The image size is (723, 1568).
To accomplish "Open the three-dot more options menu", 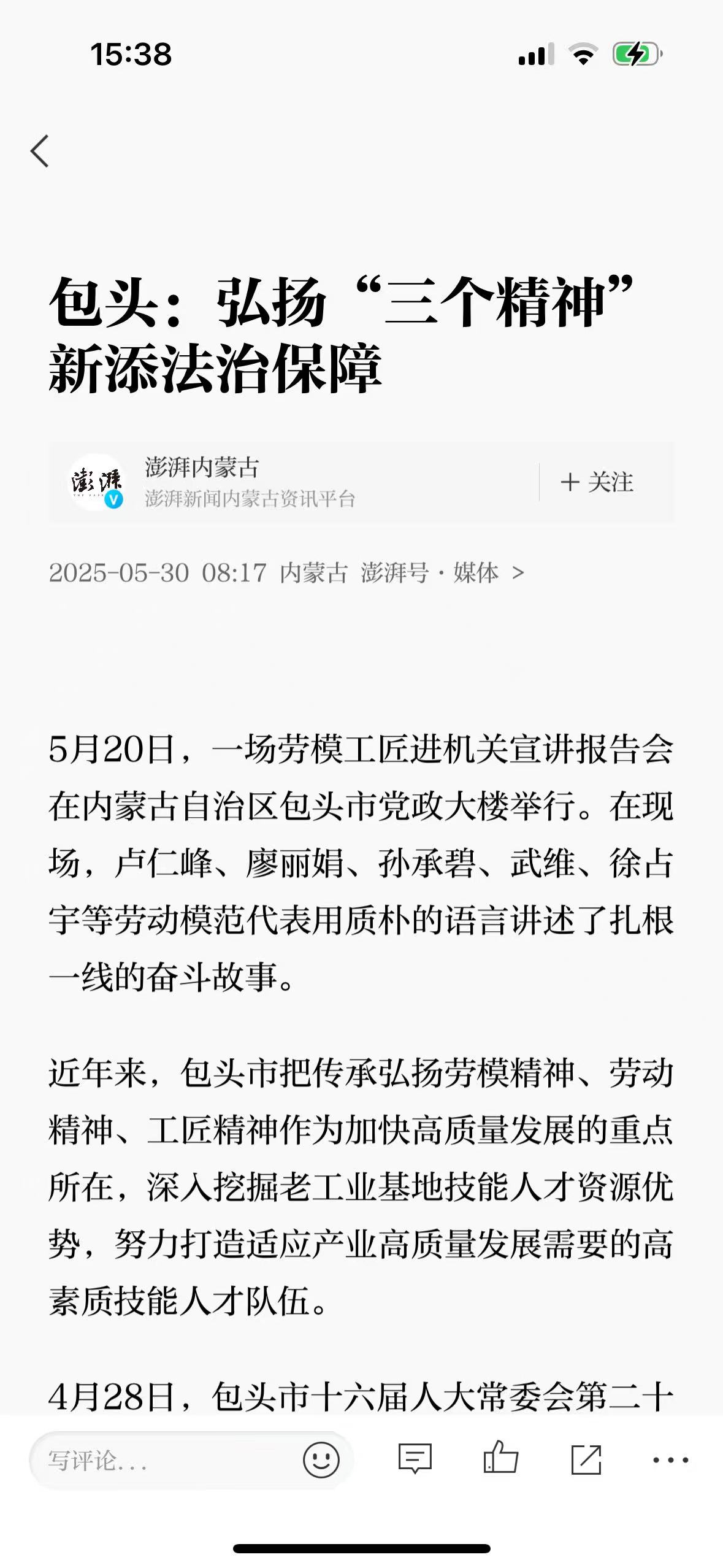I will pos(670,1460).
